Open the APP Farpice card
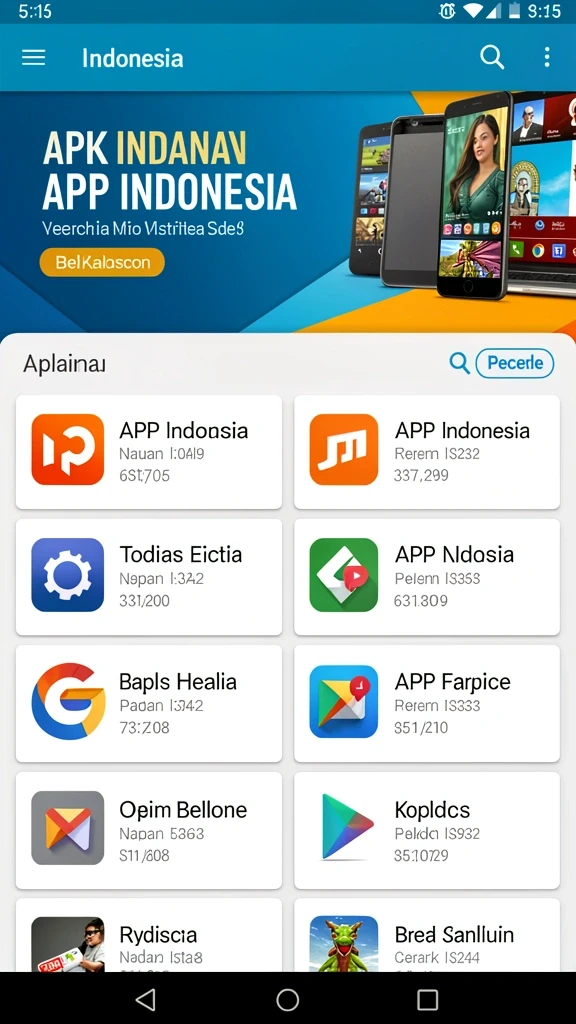Screen dimensions: 576x1024 click(427, 703)
